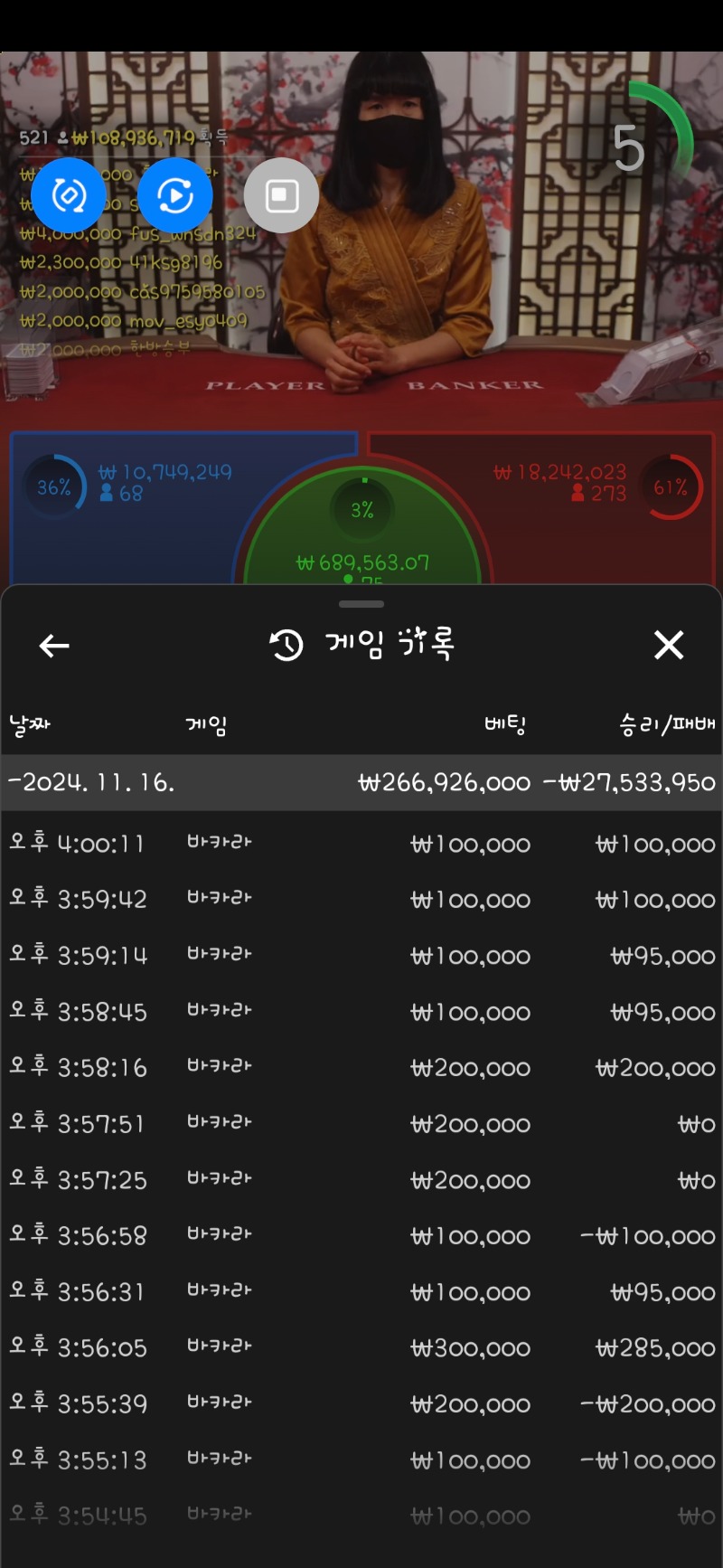Open the 오후 3:57:51 baccarat record

[361, 1125]
